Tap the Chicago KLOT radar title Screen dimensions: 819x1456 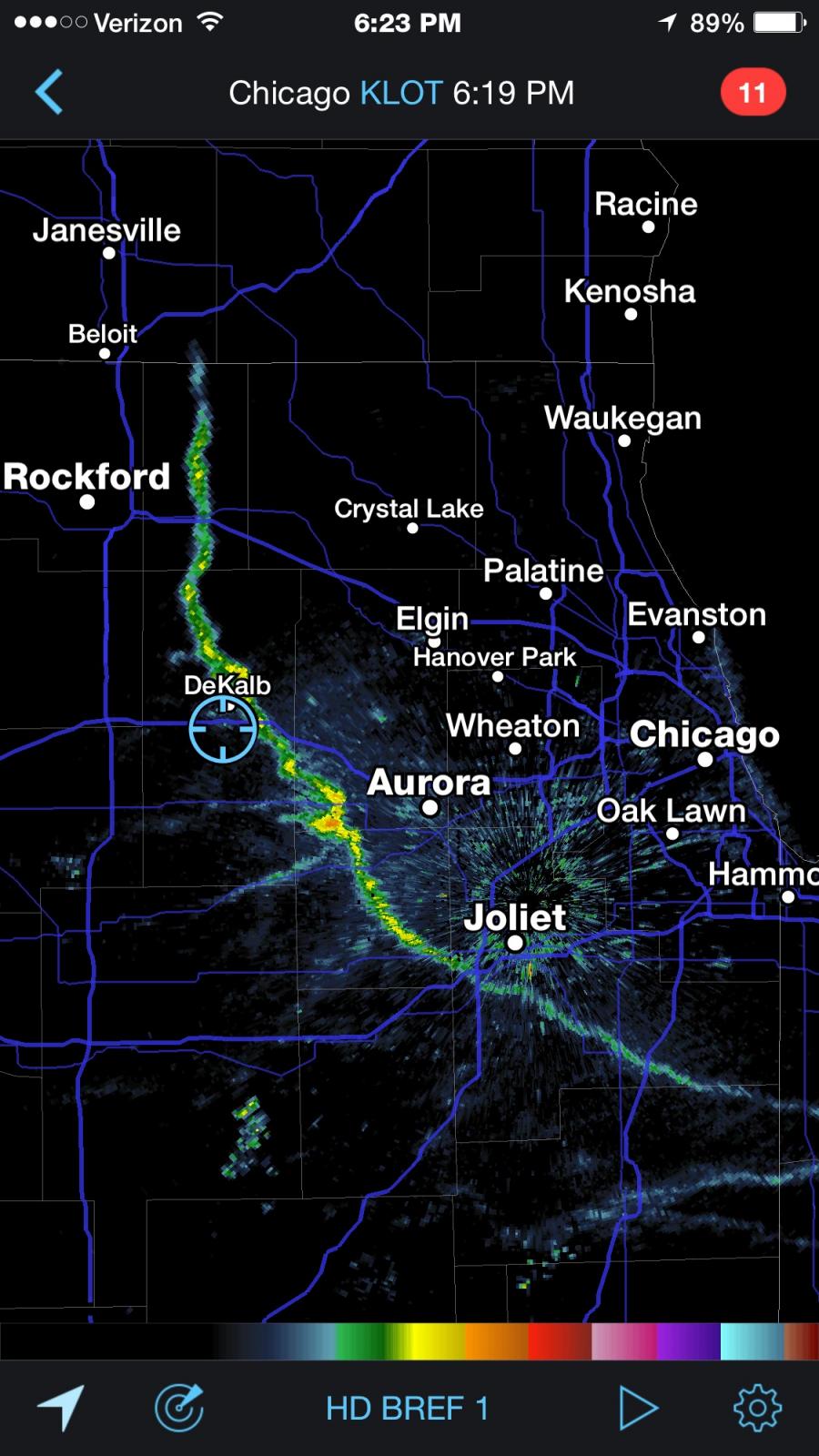tap(401, 93)
